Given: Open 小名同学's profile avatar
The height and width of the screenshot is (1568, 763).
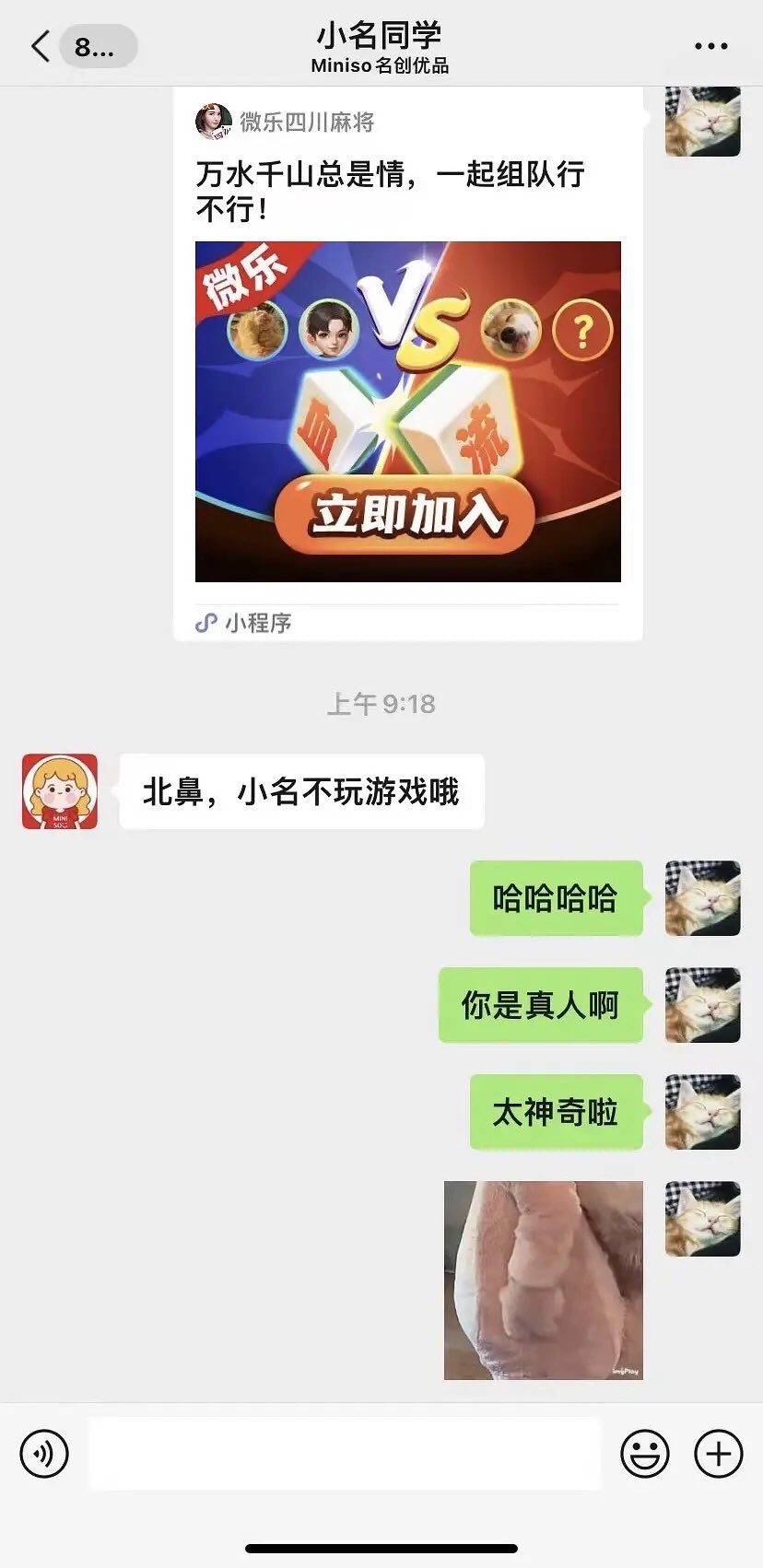Looking at the screenshot, I should click(60, 791).
